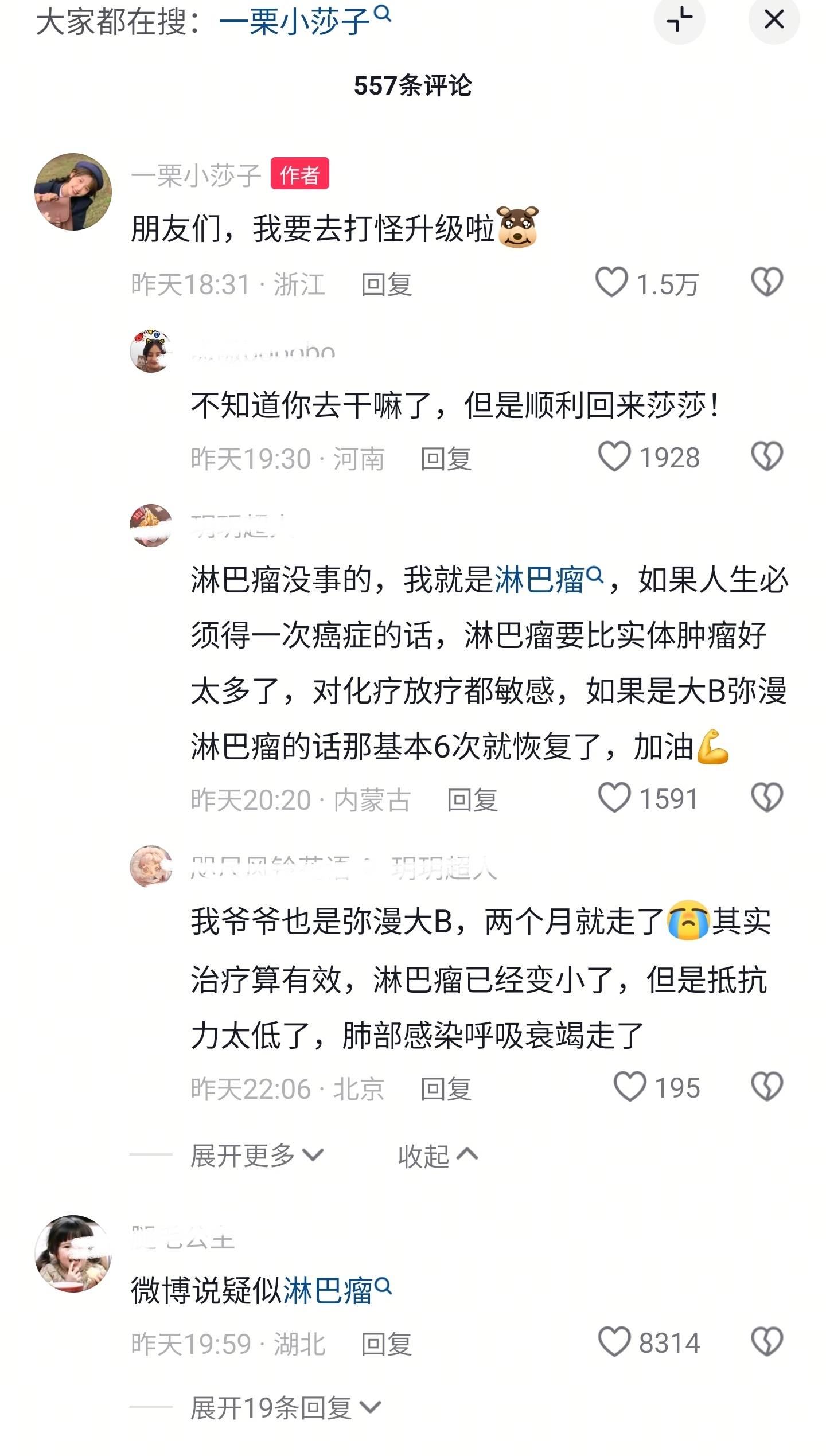The height and width of the screenshot is (1456, 826).
Task: Like the 湖北 comment with 8314 likes
Action: click(x=614, y=1342)
